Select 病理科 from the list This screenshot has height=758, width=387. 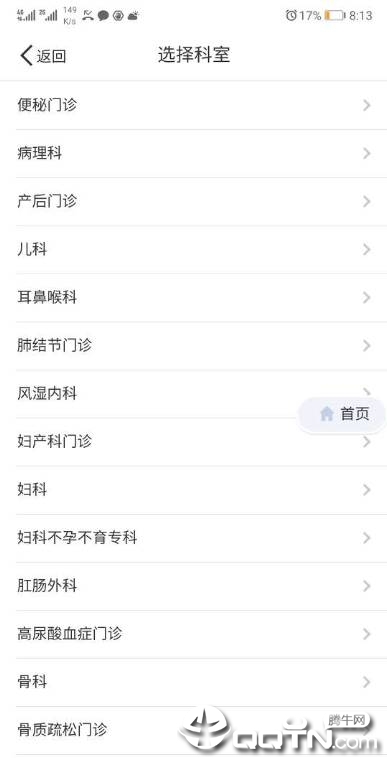[x=193, y=153]
